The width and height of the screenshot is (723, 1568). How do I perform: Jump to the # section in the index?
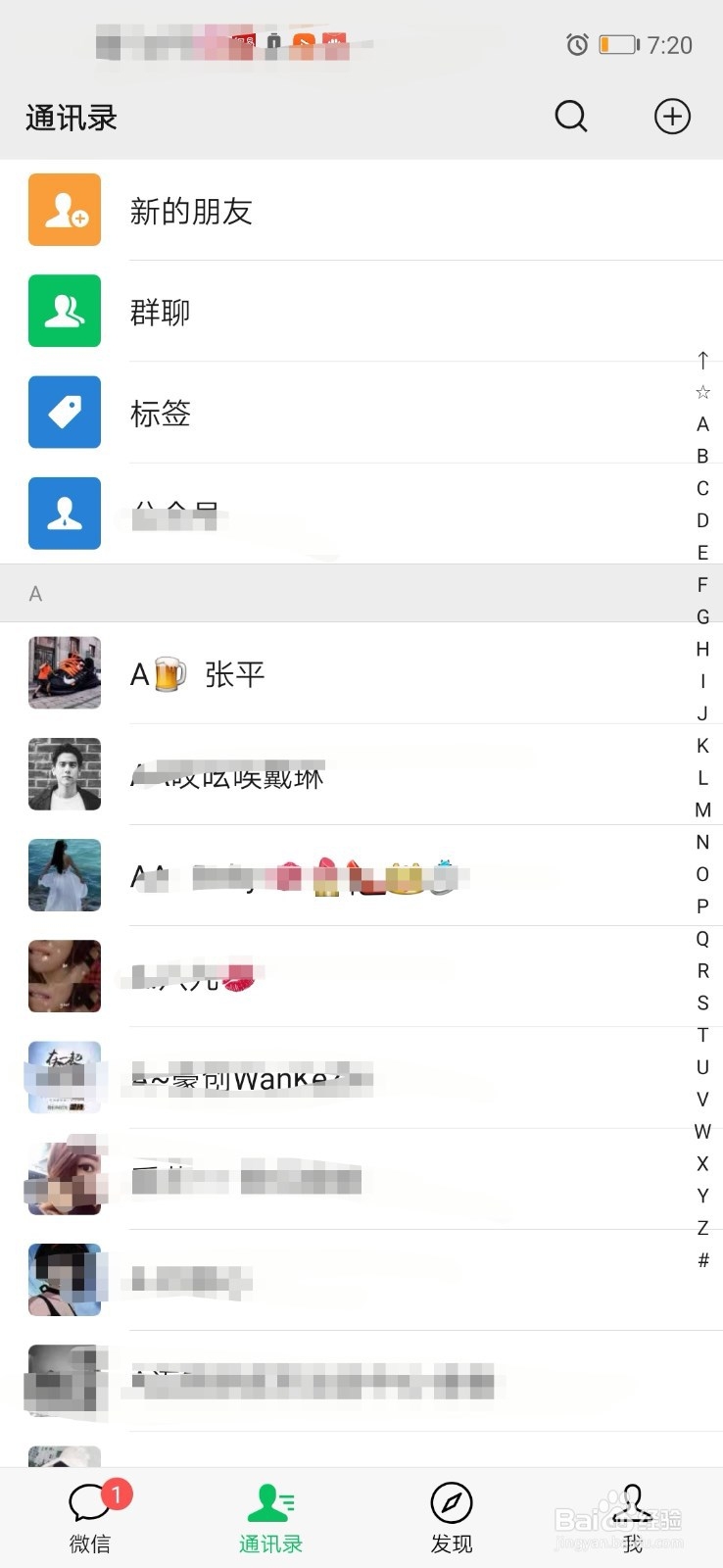tap(702, 1260)
